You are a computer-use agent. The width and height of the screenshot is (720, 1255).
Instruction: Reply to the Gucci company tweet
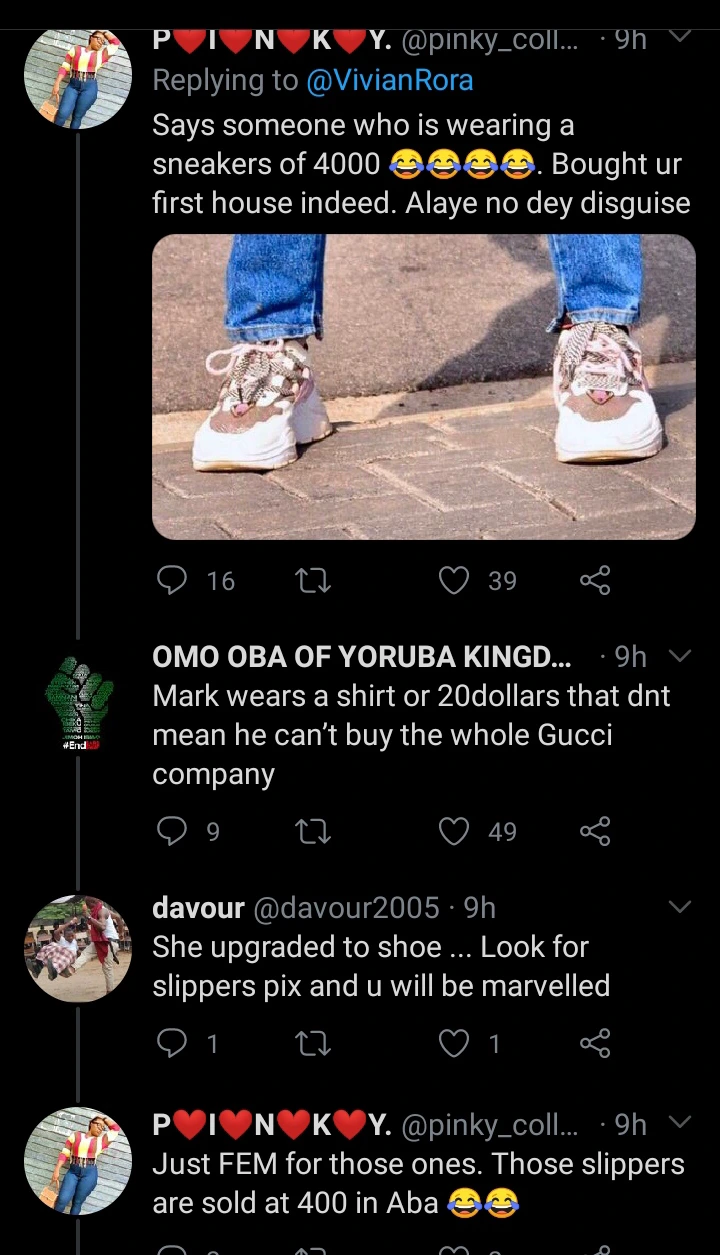pyautogui.click(x=174, y=831)
